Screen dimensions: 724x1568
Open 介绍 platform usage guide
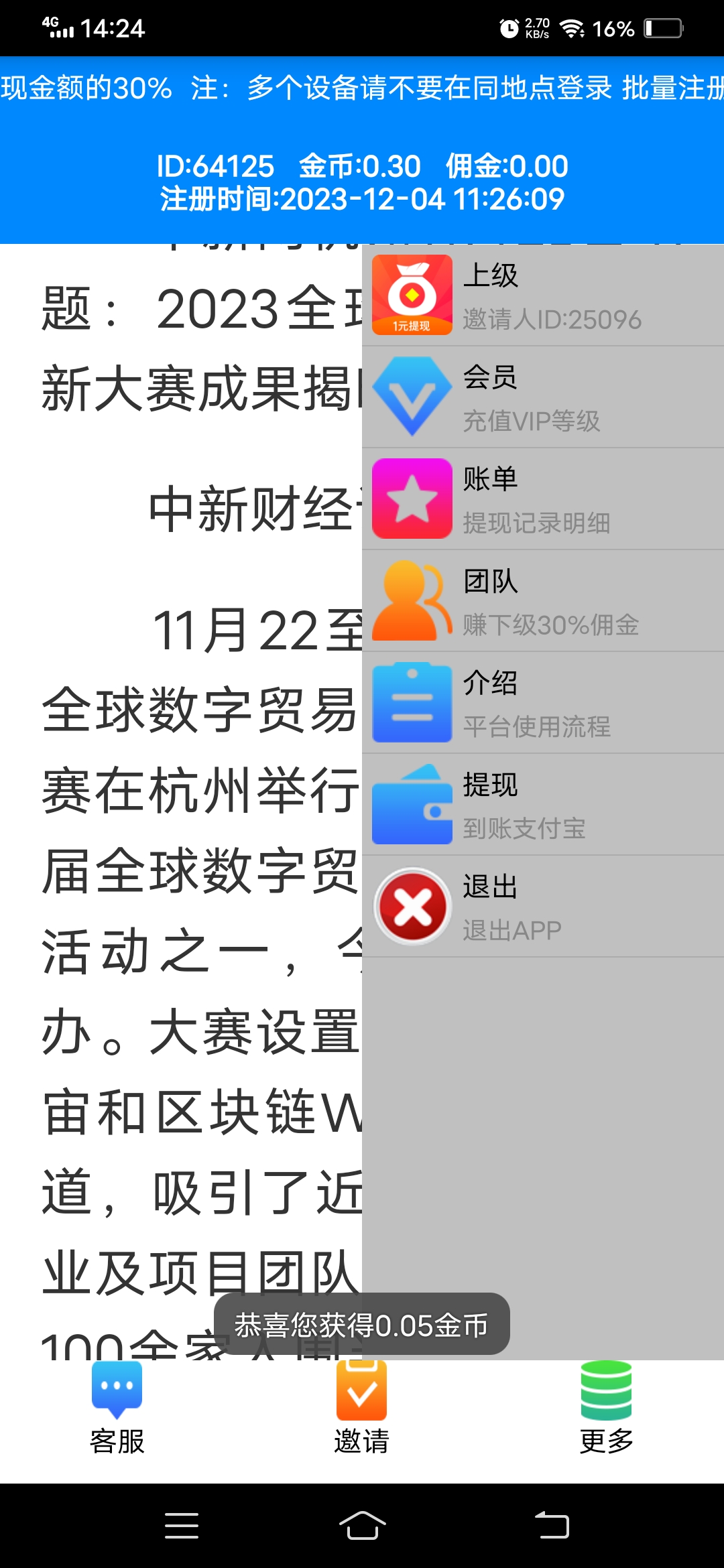543,703
